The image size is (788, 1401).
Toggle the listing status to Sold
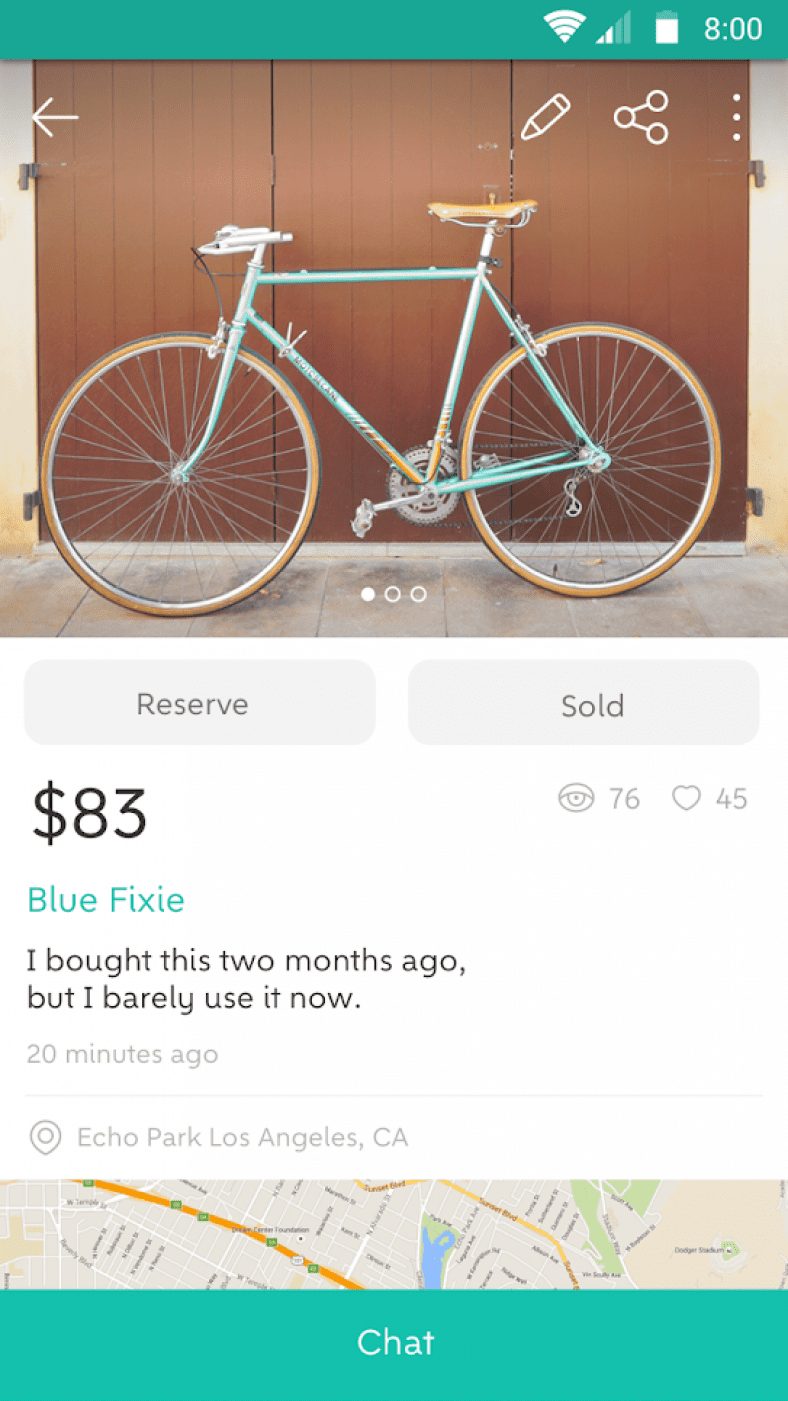pyautogui.click(x=592, y=703)
